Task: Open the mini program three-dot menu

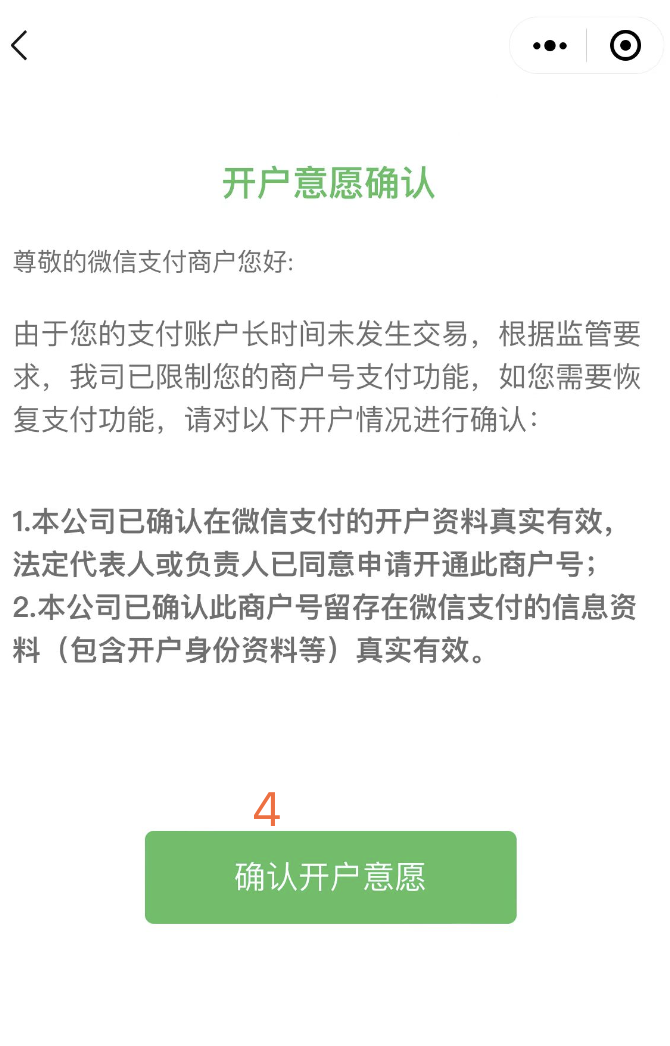Action: tap(550, 46)
